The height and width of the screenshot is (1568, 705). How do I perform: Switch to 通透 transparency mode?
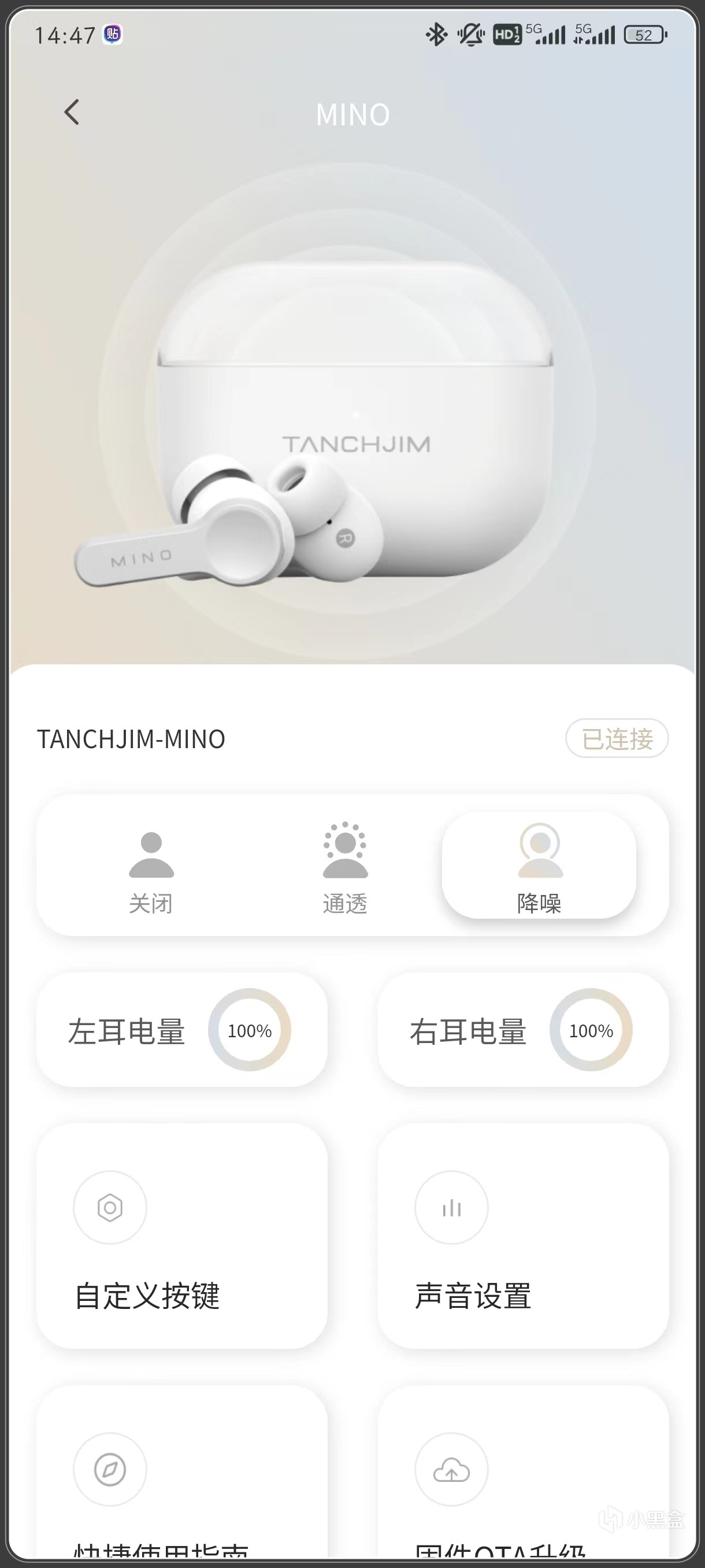point(345,866)
